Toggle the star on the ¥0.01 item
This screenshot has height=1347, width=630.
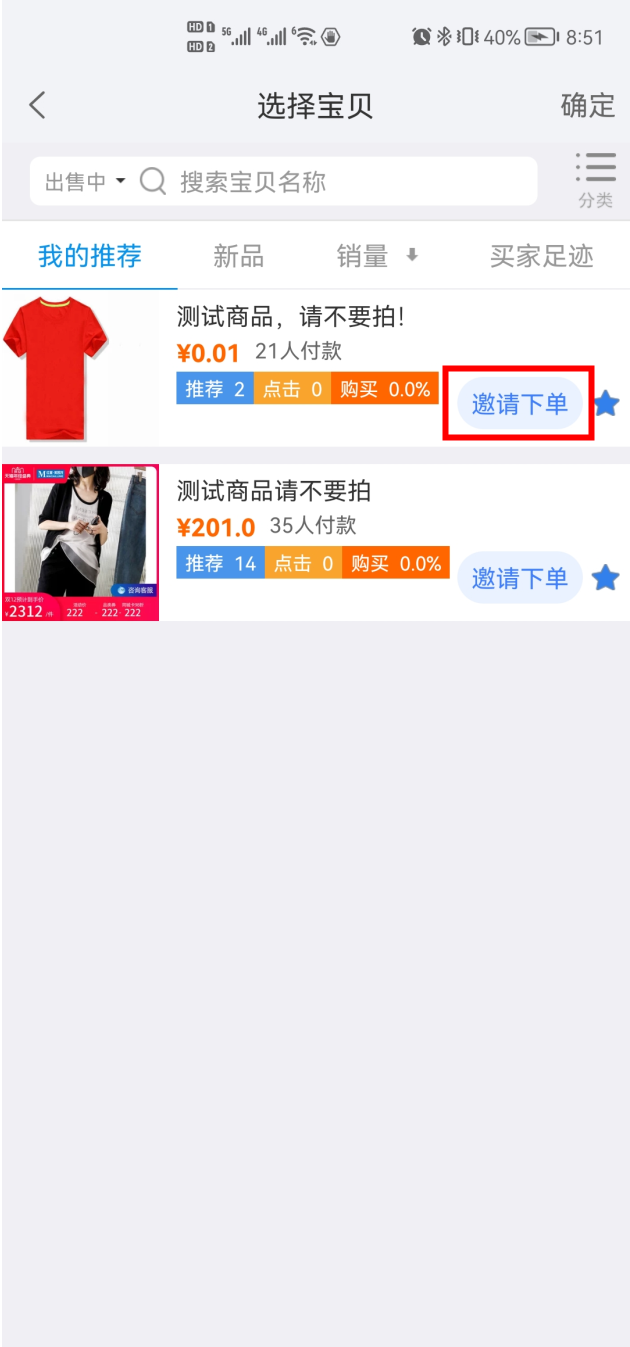607,404
